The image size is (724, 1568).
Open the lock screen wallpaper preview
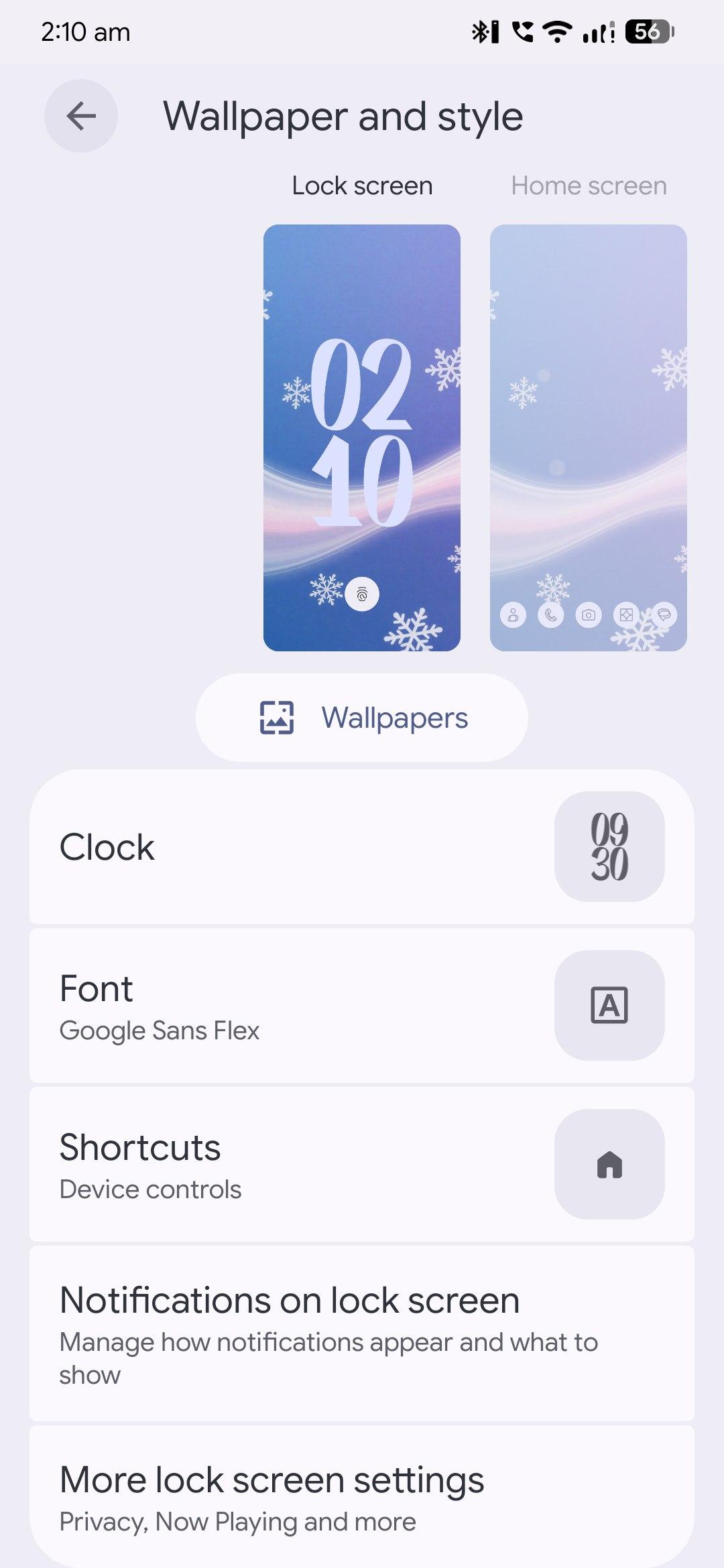pyautogui.click(x=362, y=438)
